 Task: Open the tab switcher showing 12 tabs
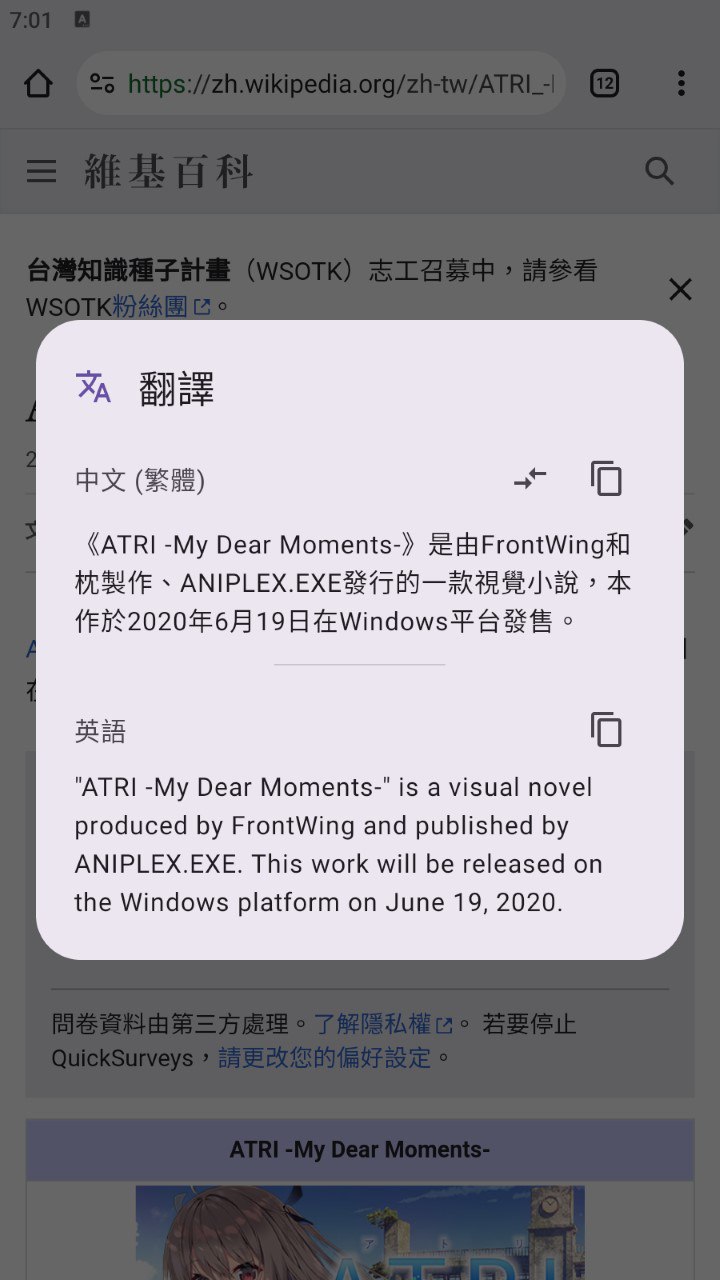click(604, 83)
